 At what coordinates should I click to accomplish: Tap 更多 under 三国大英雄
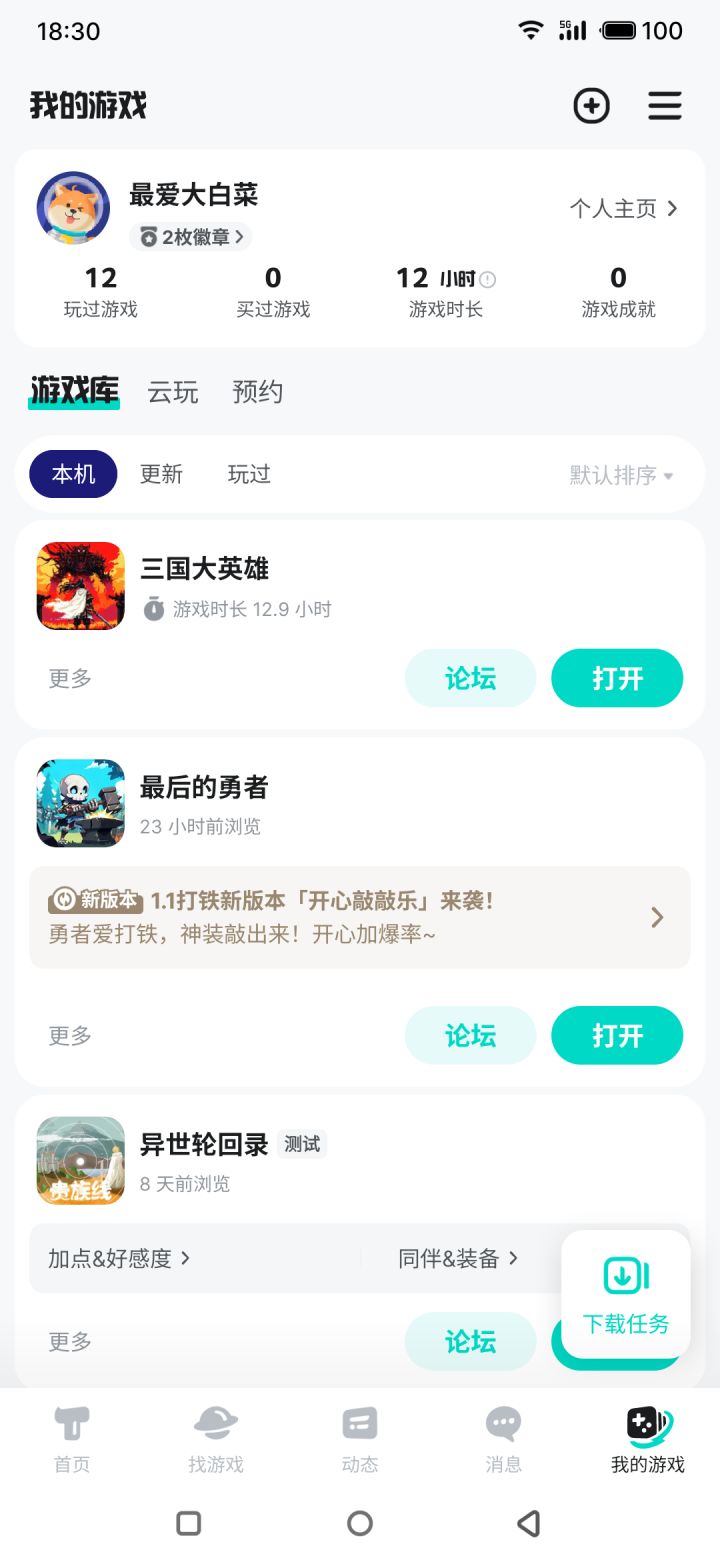[70, 678]
